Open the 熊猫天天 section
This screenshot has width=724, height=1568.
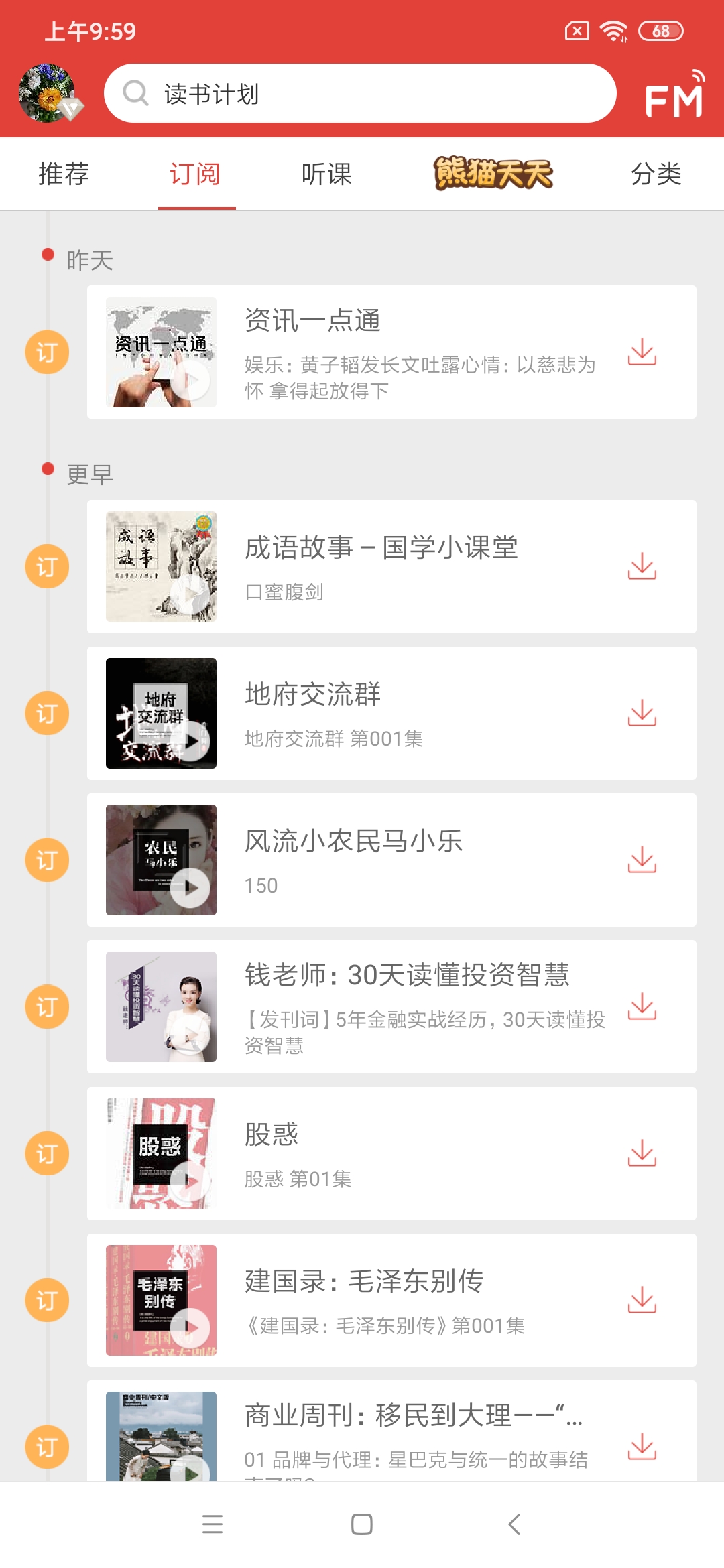(x=491, y=174)
